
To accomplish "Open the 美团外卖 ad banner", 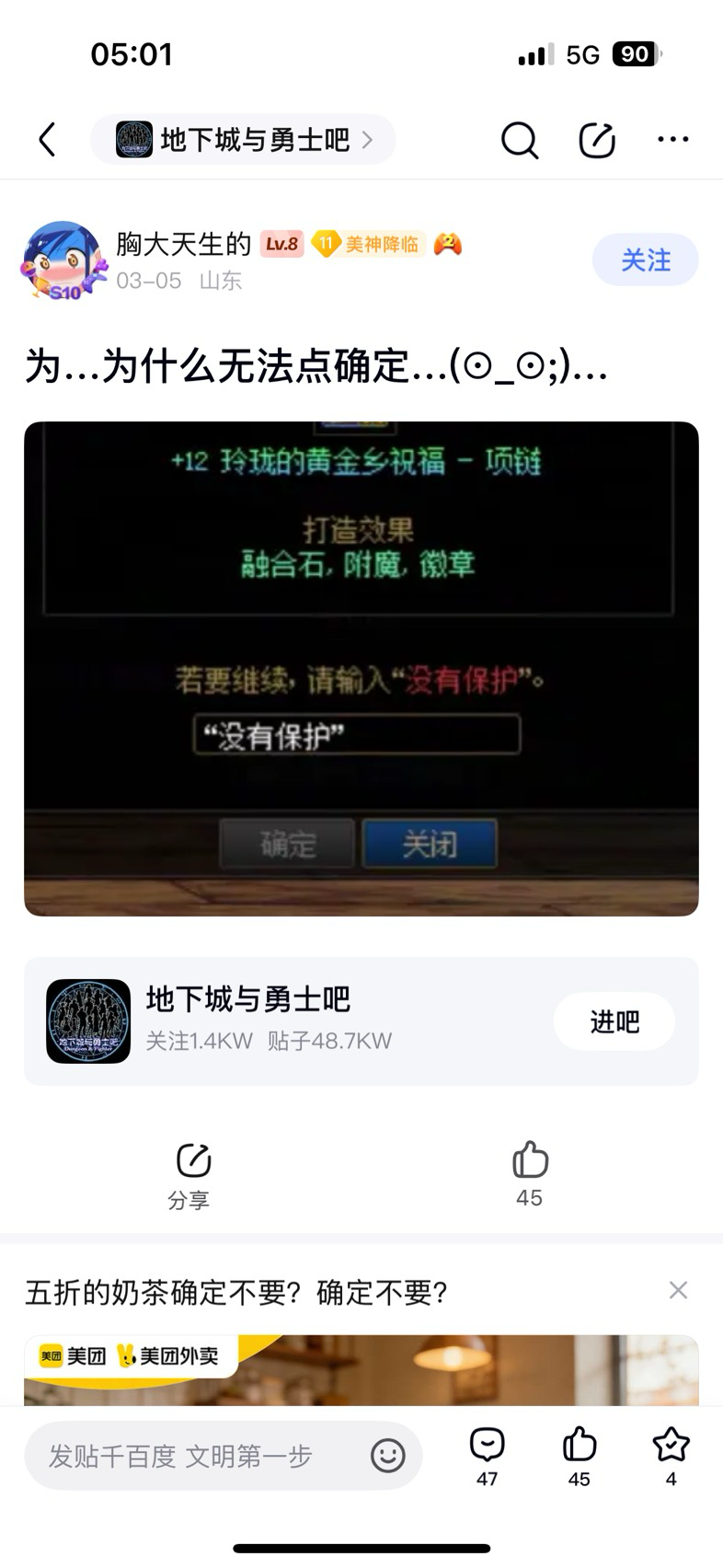I will click(x=361, y=1370).
